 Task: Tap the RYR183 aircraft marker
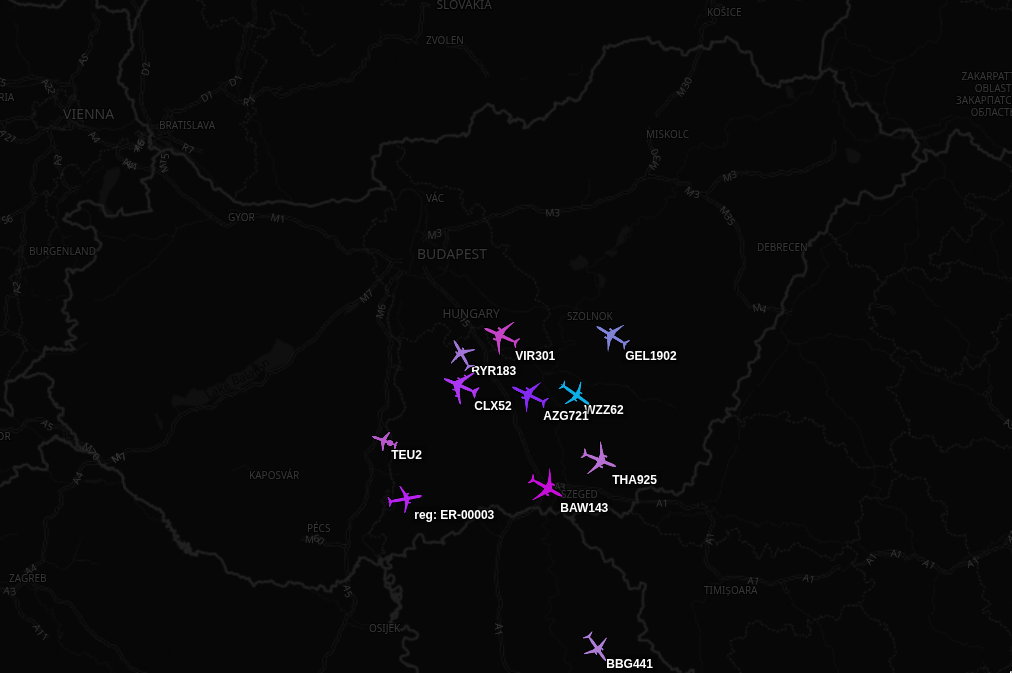tap(461, 353)
